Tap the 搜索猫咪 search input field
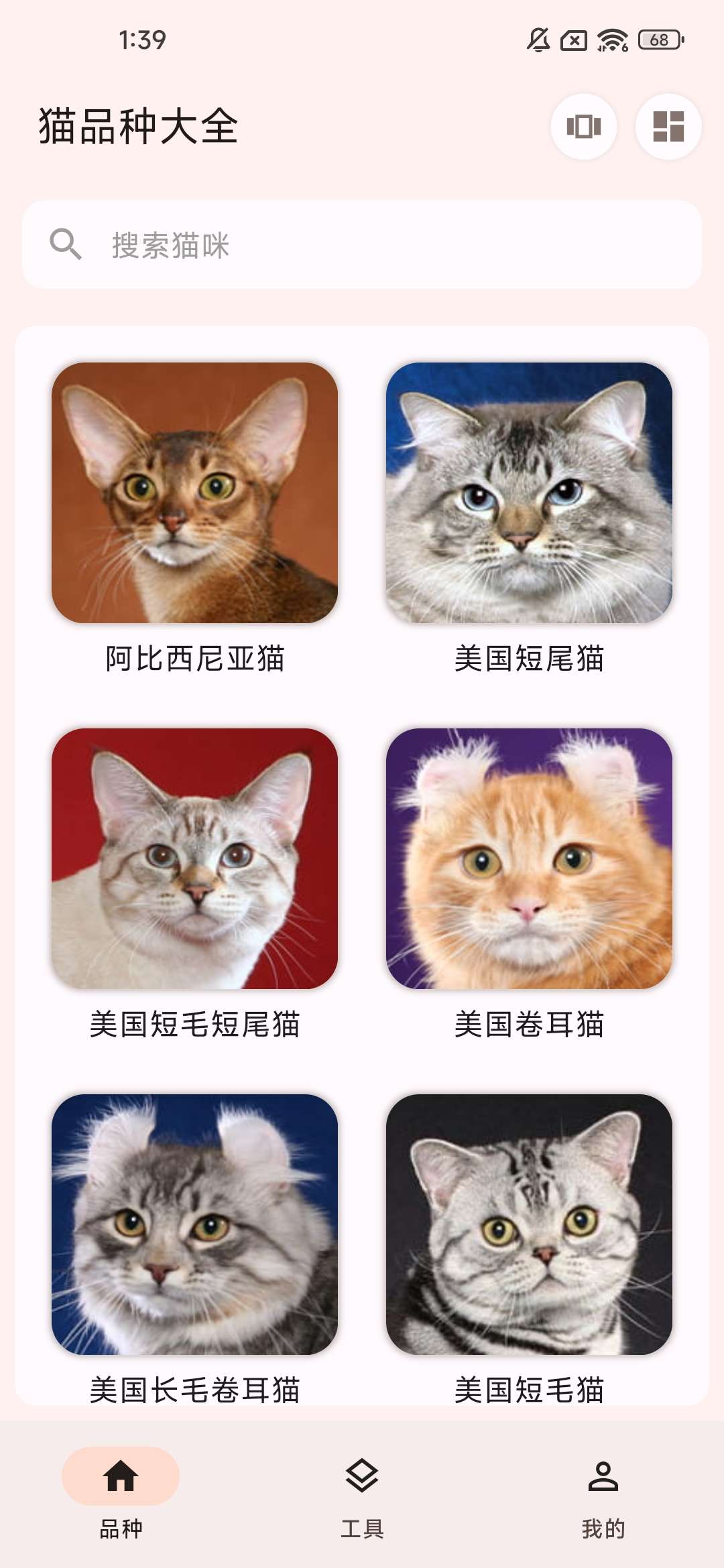Viewport: 724px width, 1568px height. click(x=362, y=244)
